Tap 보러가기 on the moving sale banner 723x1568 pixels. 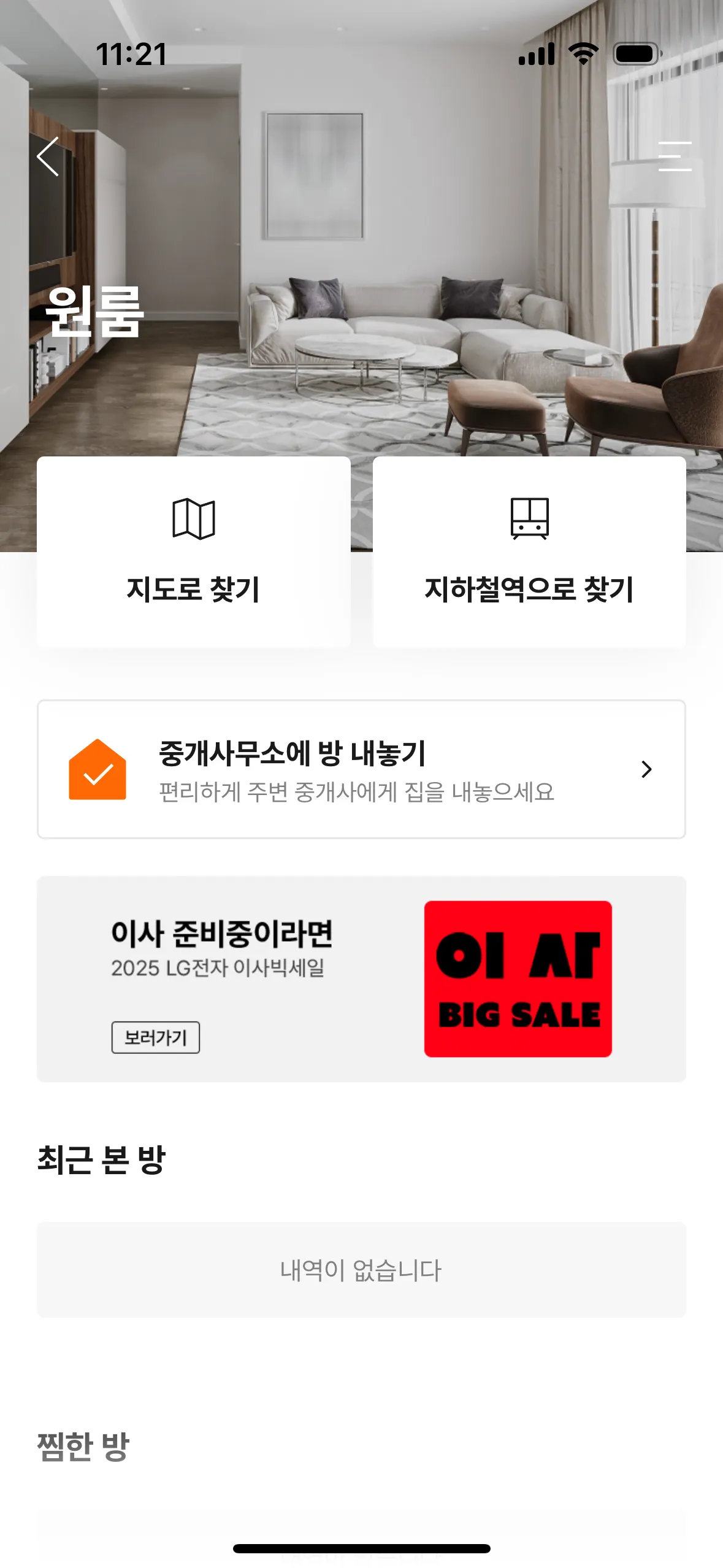tap(156, 1037)
